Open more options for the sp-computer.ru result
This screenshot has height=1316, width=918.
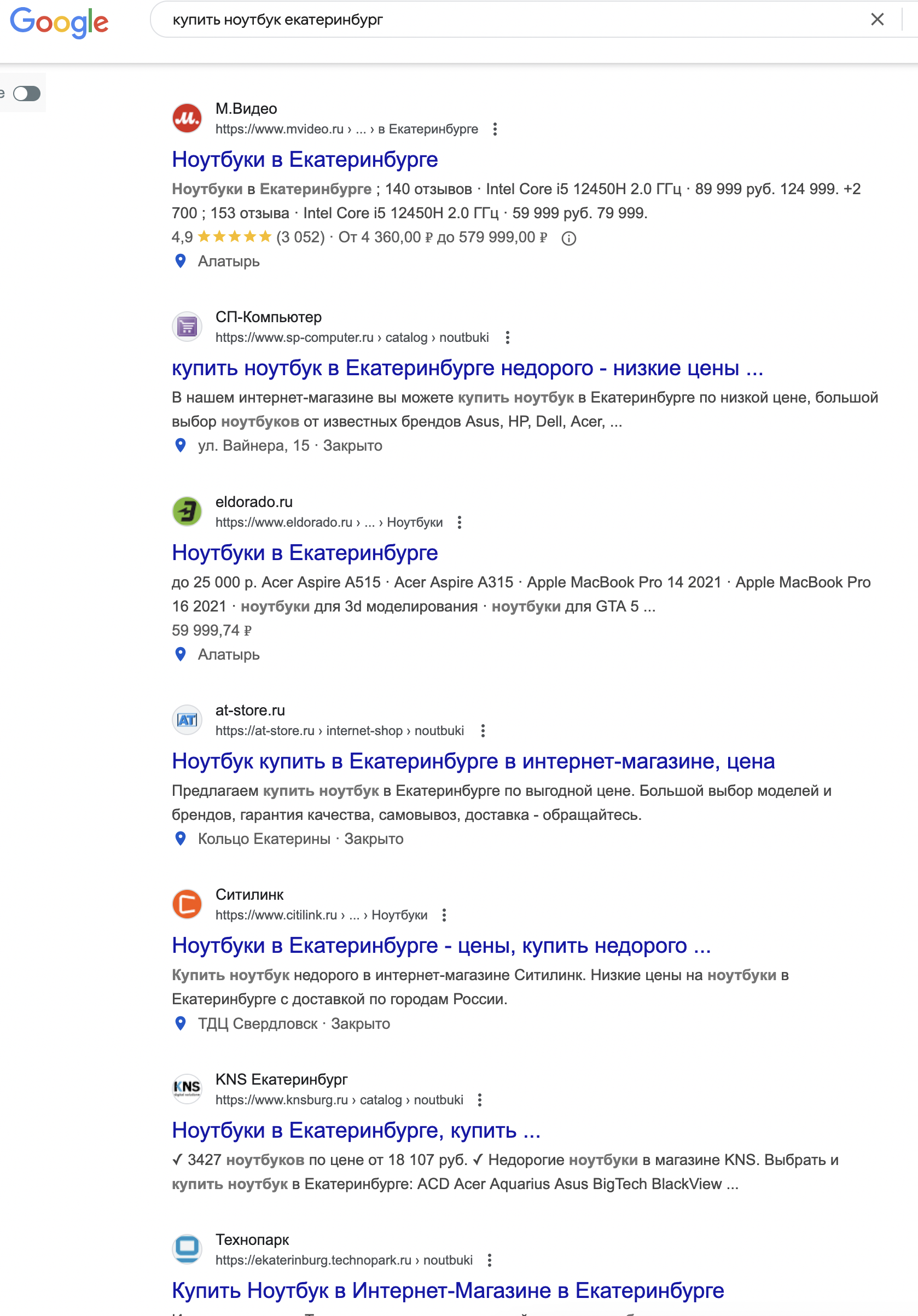[507, 337]
